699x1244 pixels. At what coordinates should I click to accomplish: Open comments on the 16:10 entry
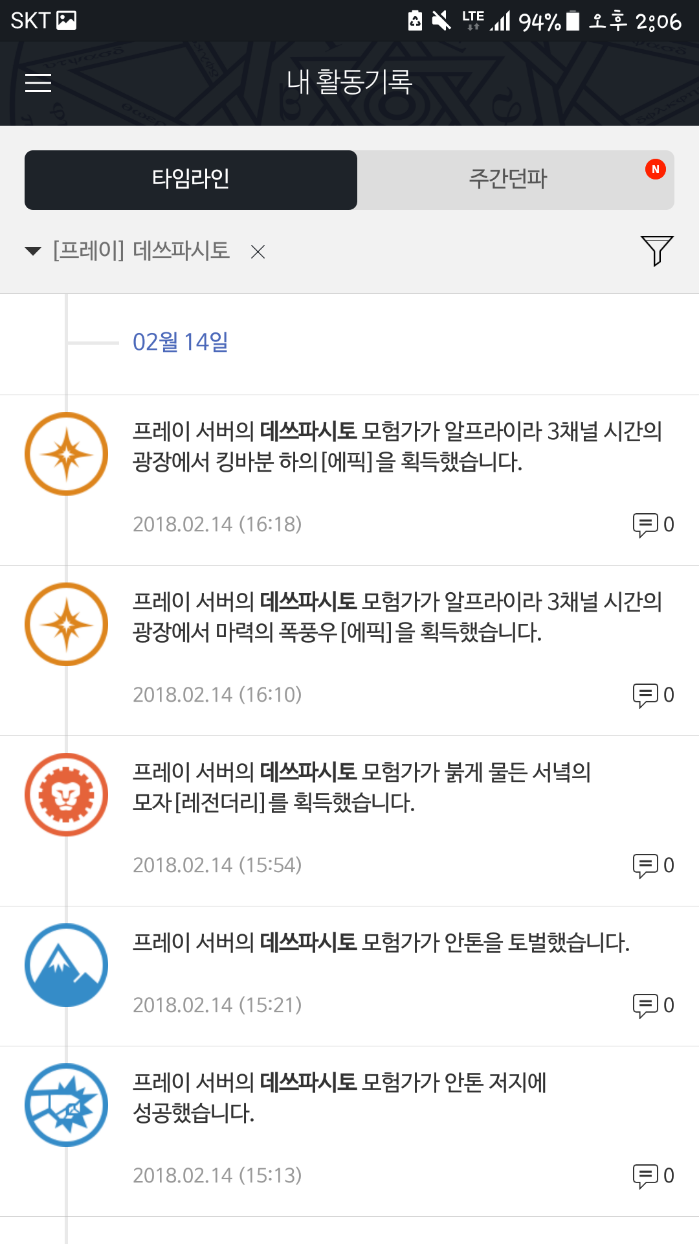pos(653,694)
